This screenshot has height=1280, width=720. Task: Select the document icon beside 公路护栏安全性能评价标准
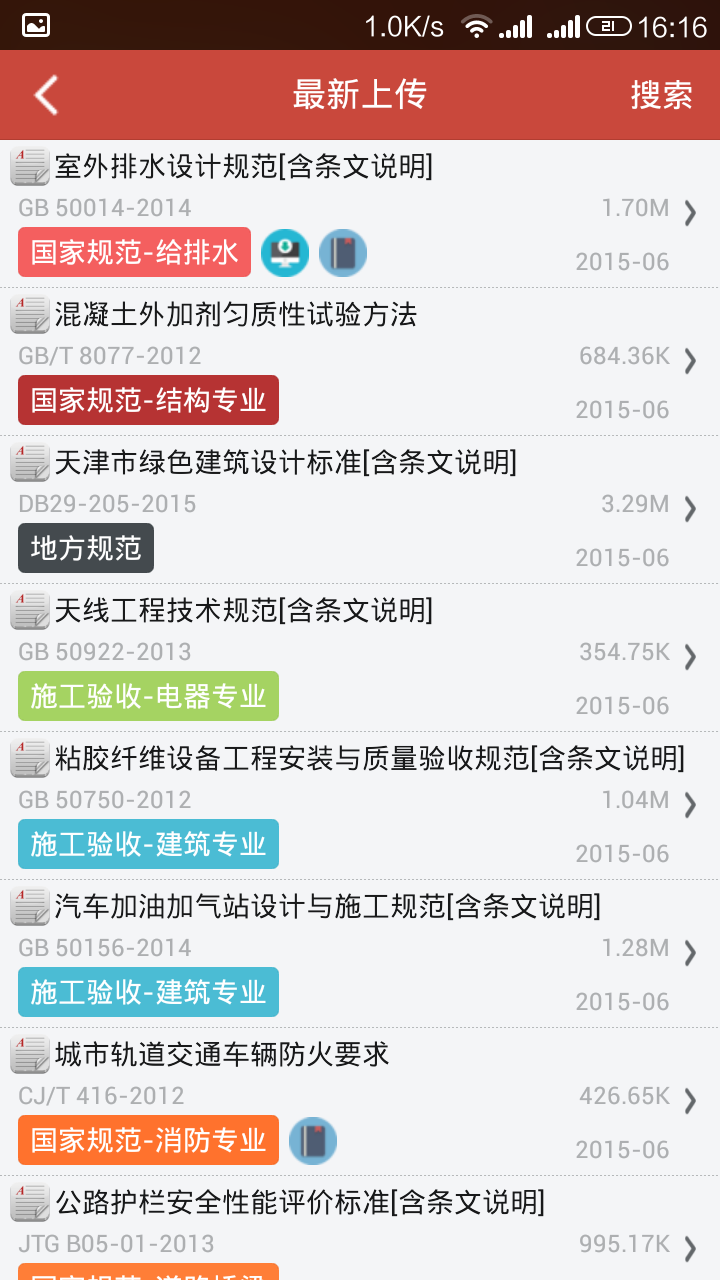tap(30, 1203)
